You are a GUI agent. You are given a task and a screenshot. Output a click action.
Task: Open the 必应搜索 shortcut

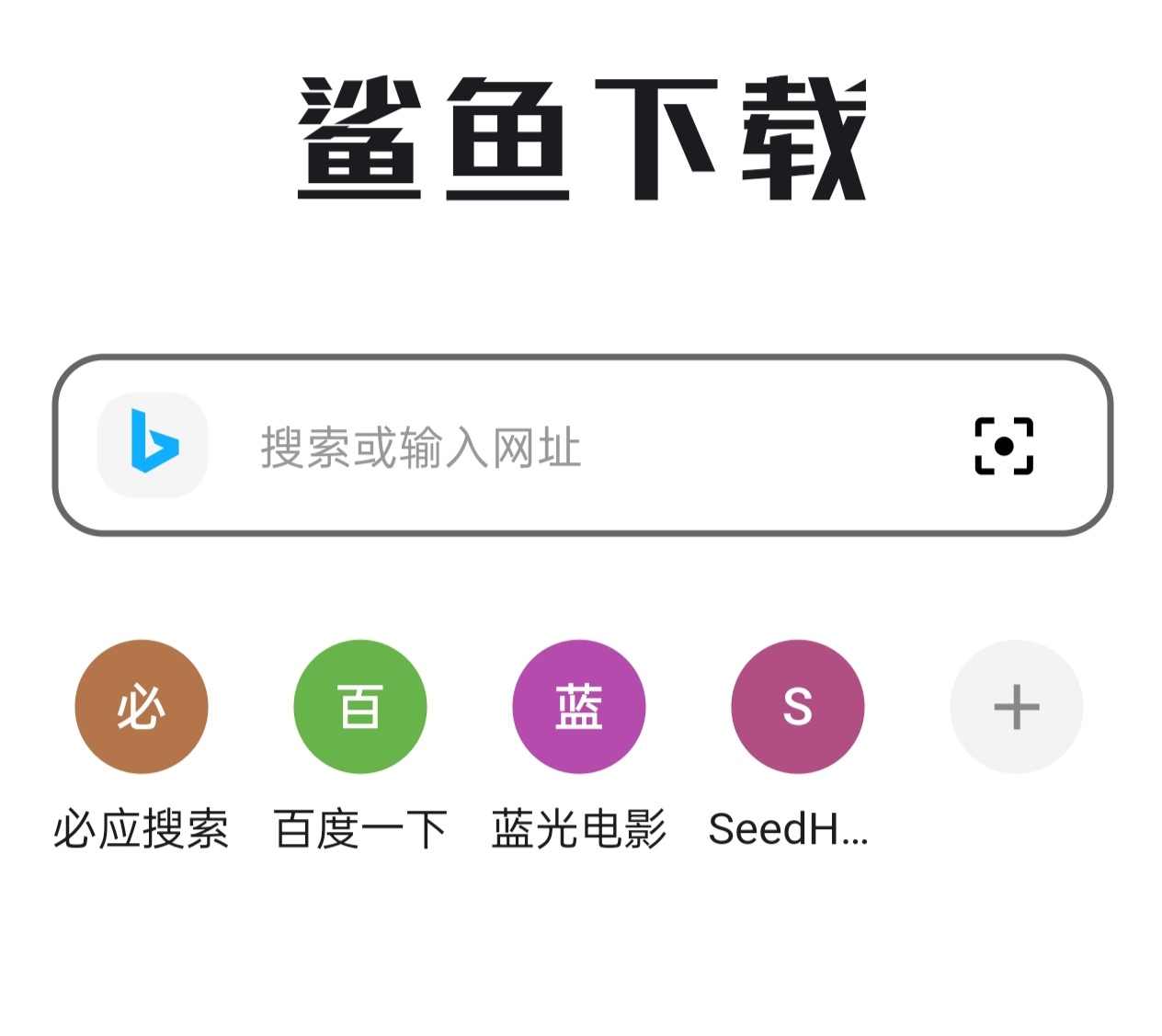pos(142,707)
